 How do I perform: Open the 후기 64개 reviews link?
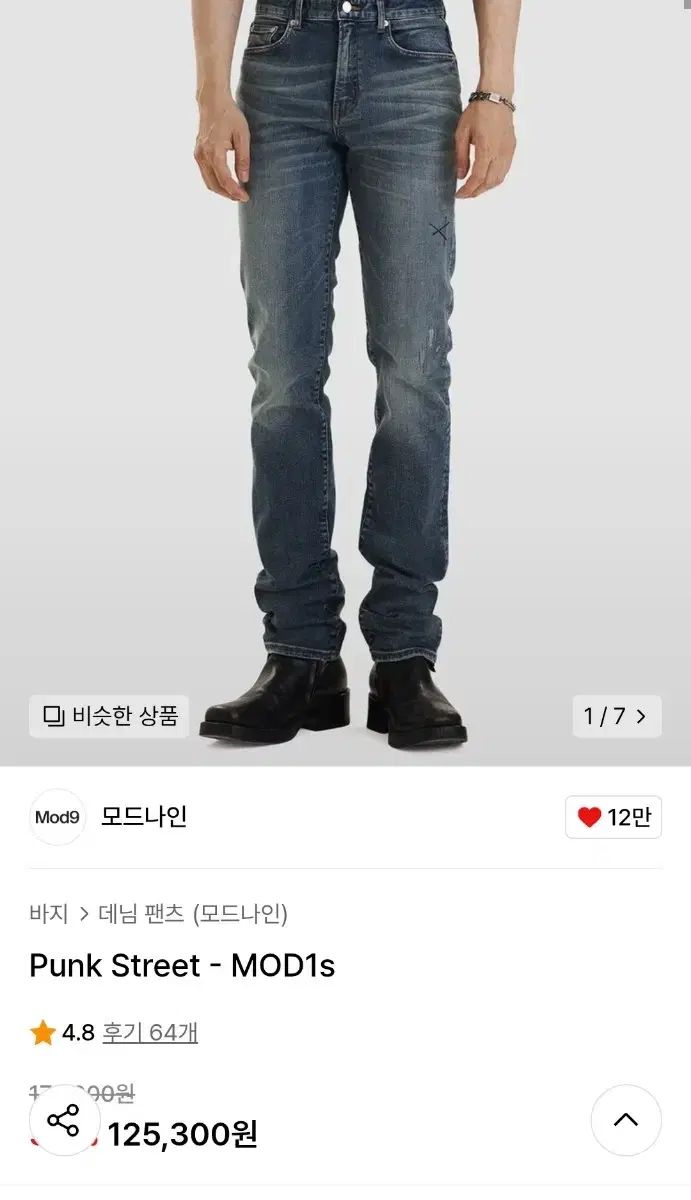pyautogui.click(x=150, y=1032)
